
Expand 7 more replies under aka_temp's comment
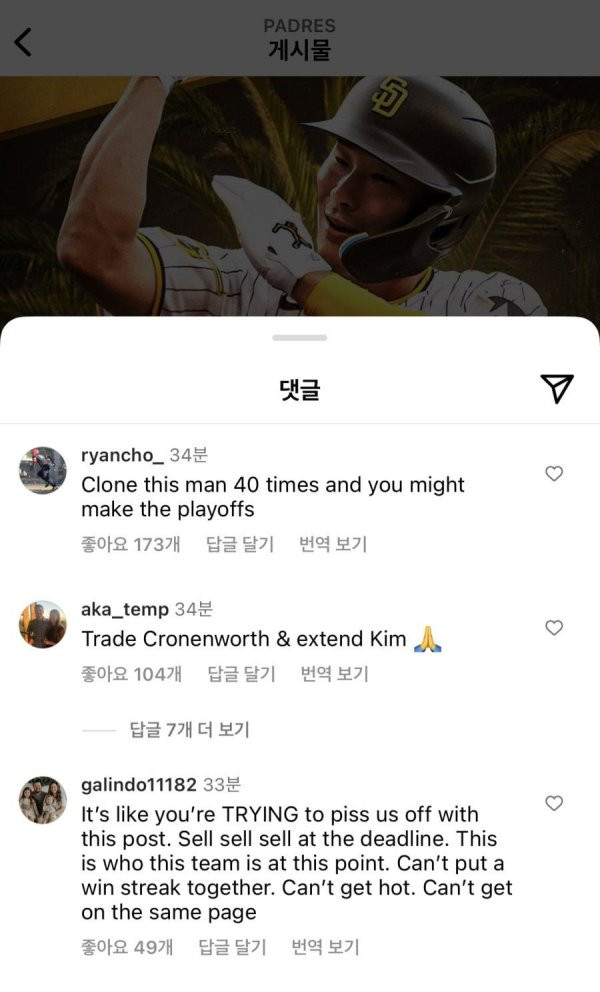[x=189, y=730]
